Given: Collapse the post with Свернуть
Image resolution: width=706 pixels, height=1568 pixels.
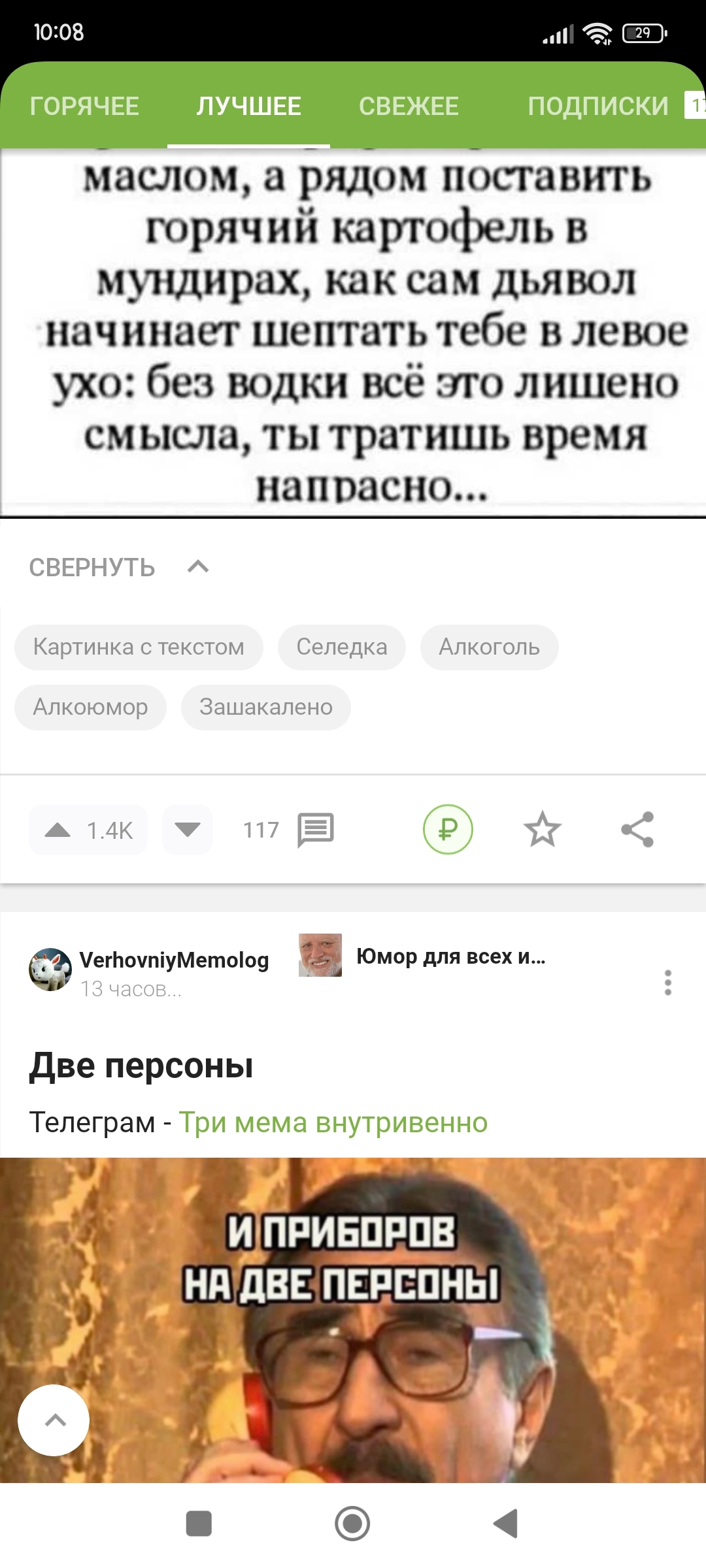Looking at the screenshot, I should pyautogui.click(x=118, y=567).
